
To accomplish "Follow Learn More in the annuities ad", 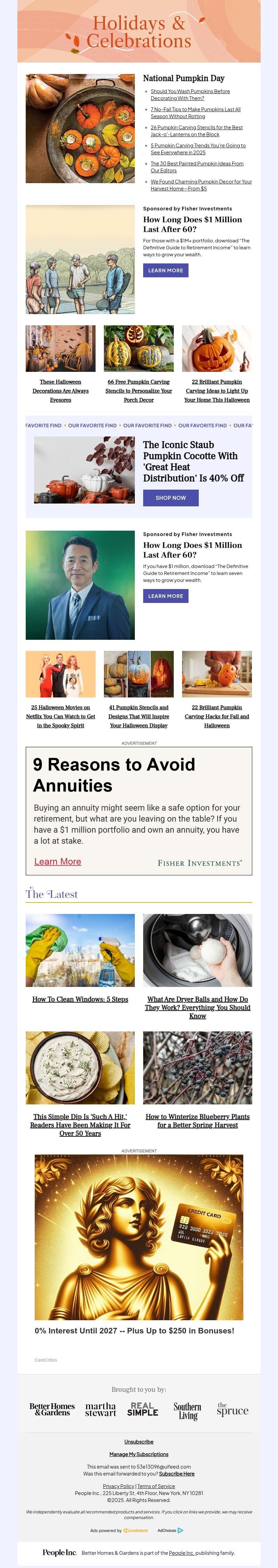I will point(57,861).
